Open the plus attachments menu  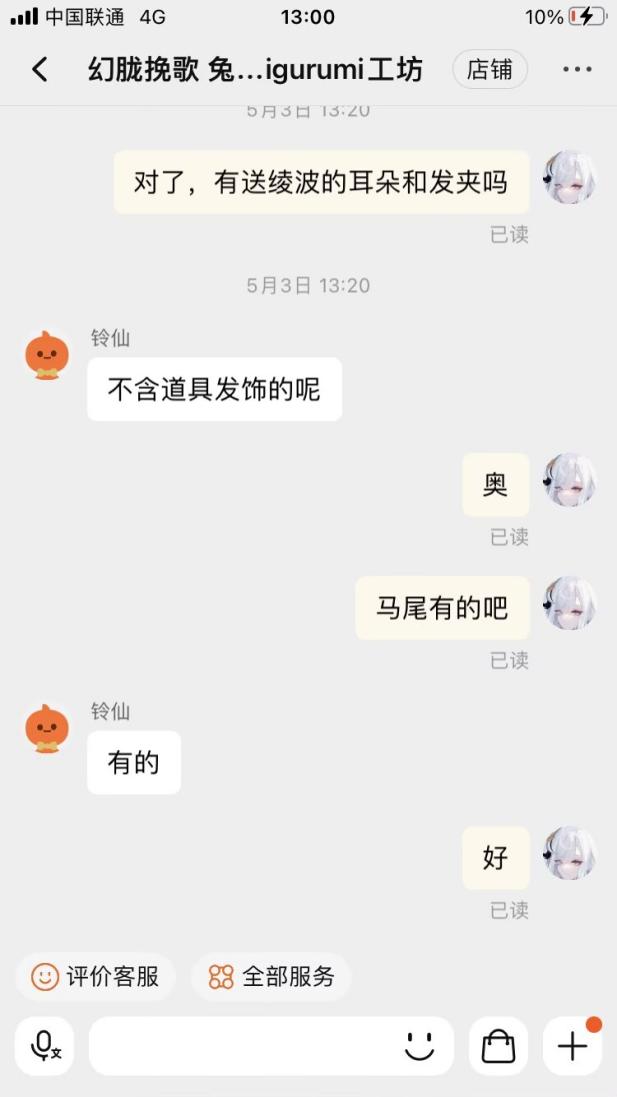pyautogui.click(x=572, y=1046)
